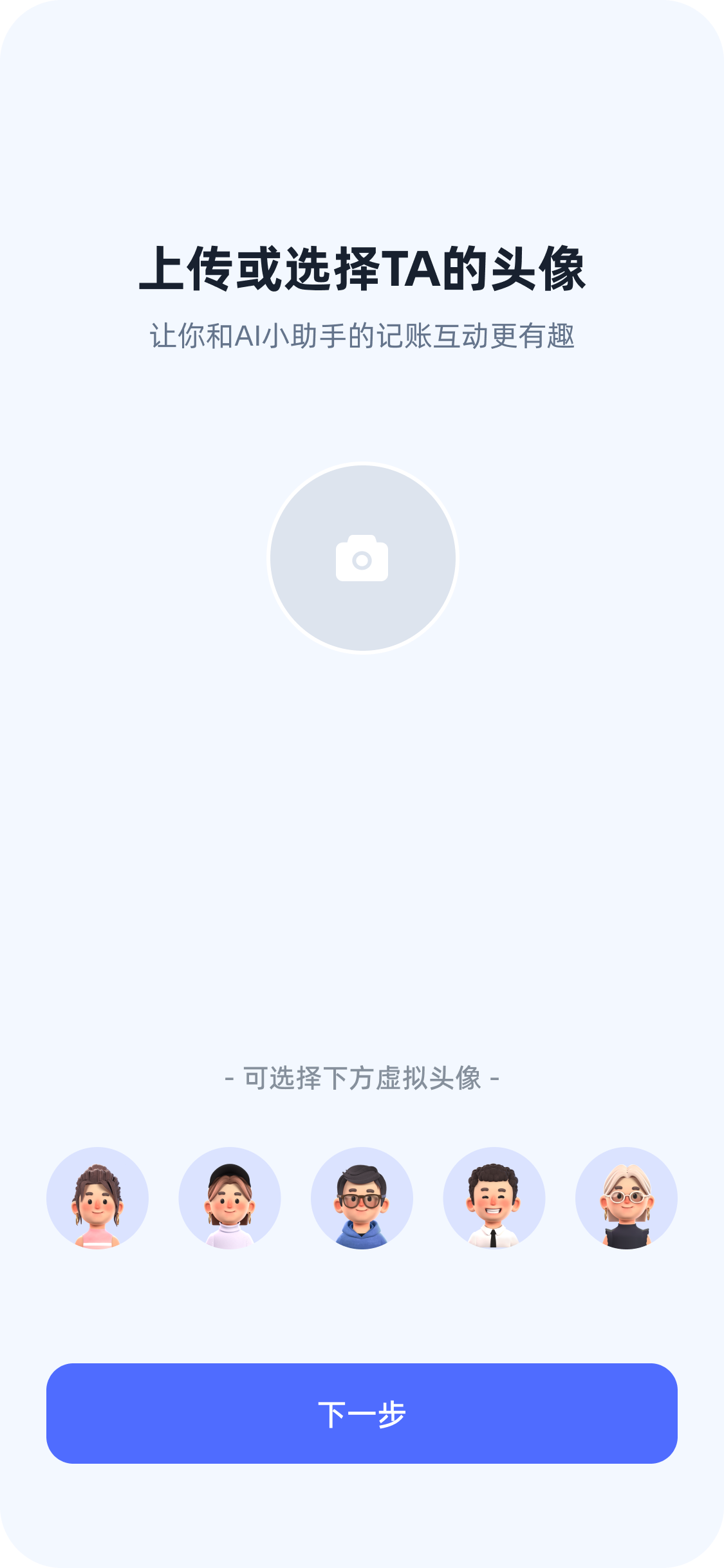Choose the avatar wearing a black cap
This screenshot has height=1568, width=724.
click(230, 1198)
